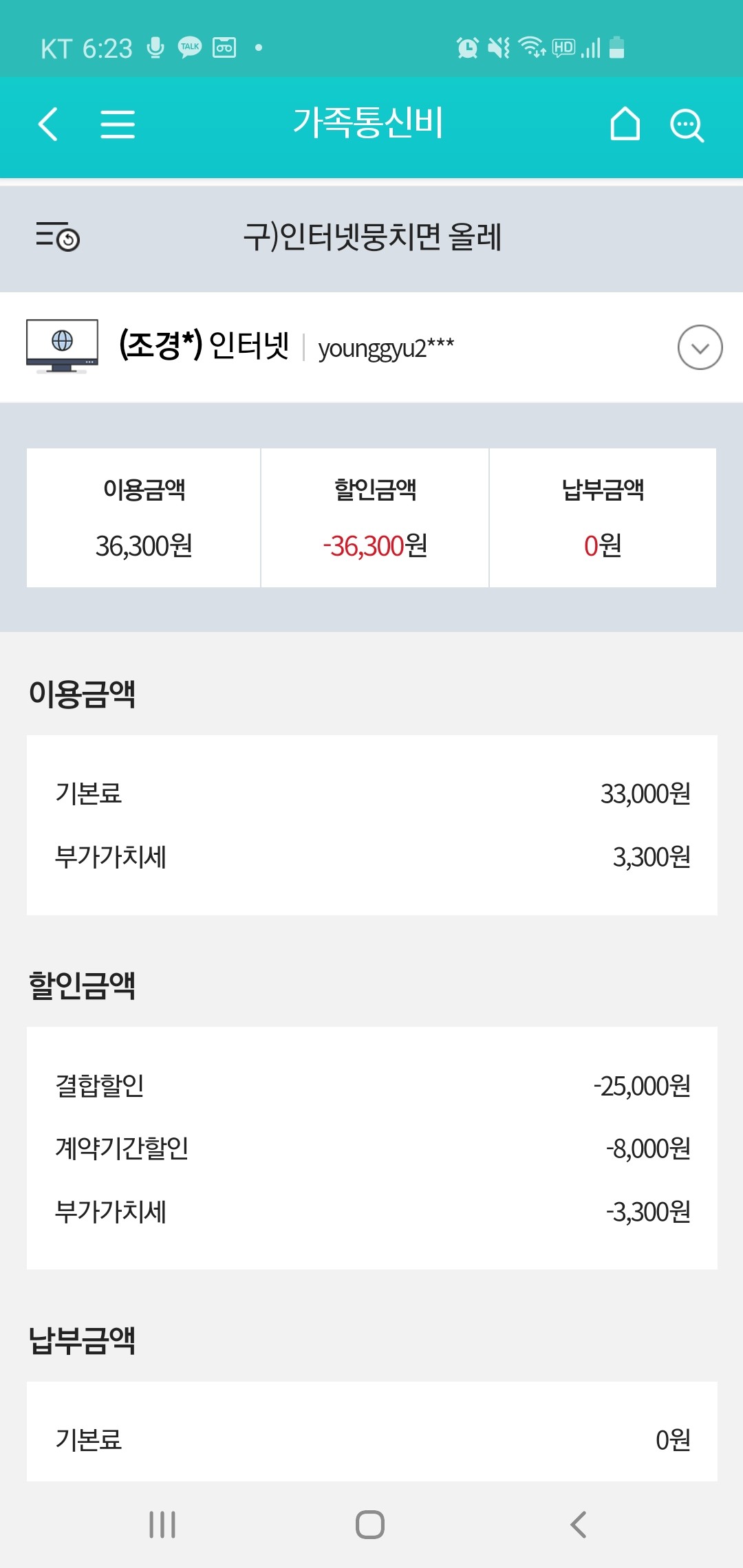This screenshot has height=1568, width=743.
Task: Go back using the header arrow
Action: (48, 124)
